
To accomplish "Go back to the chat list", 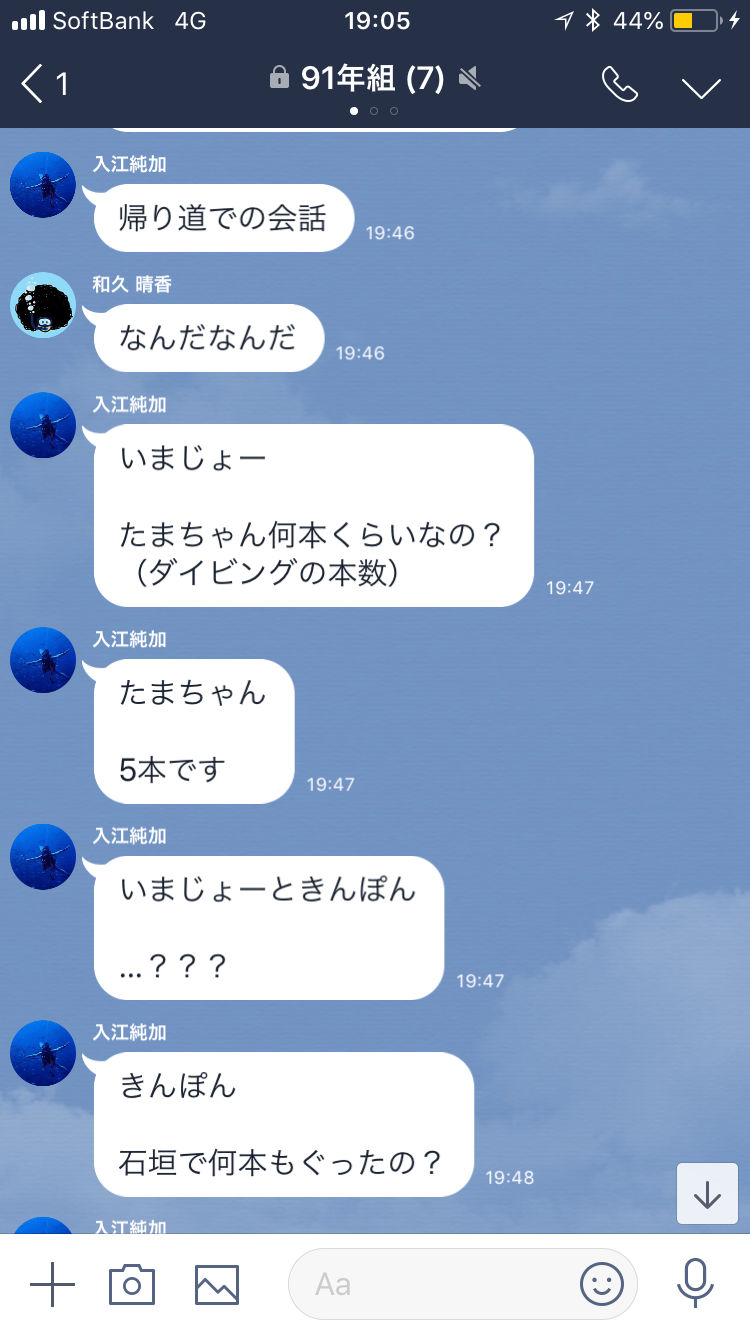I will (x=42, y=84).
